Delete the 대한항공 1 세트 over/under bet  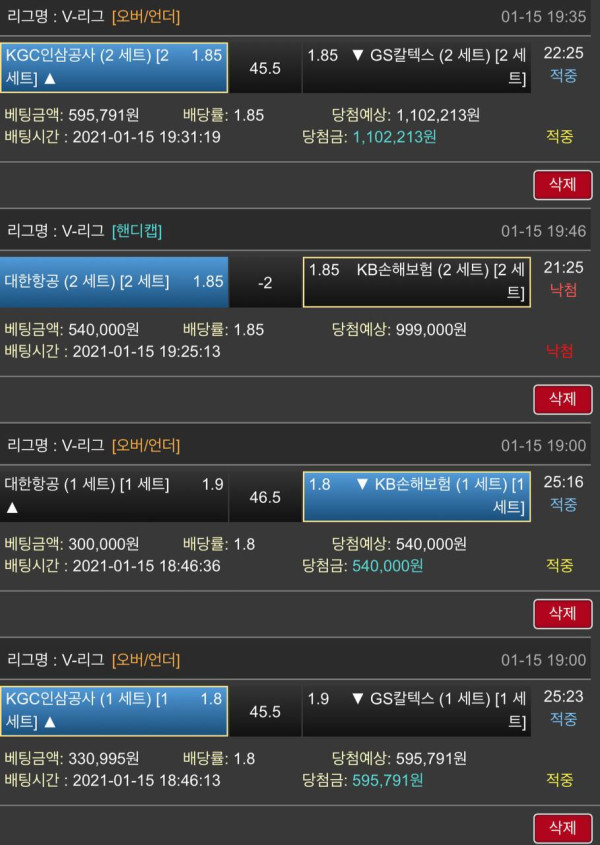click(563, 613)
